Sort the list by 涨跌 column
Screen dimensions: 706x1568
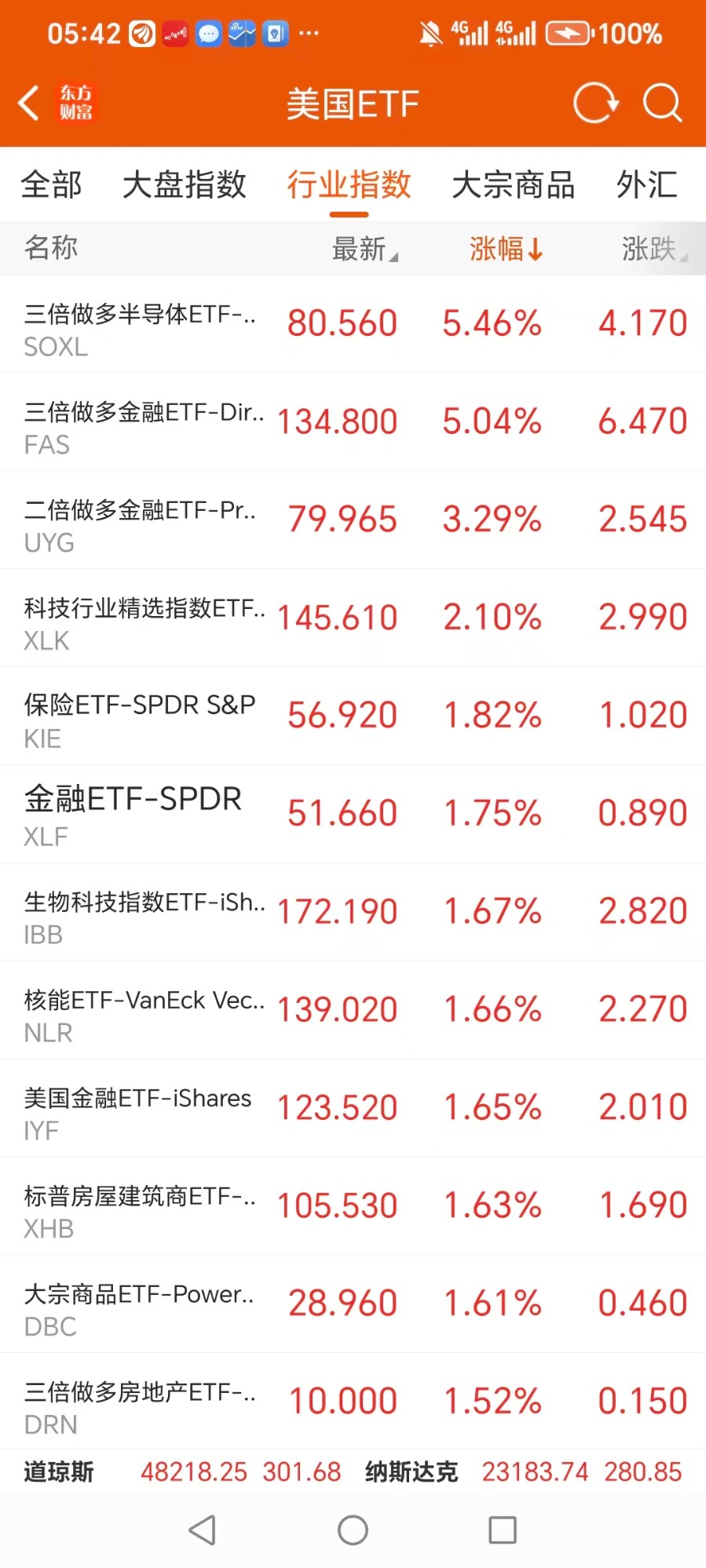[653, 249]
